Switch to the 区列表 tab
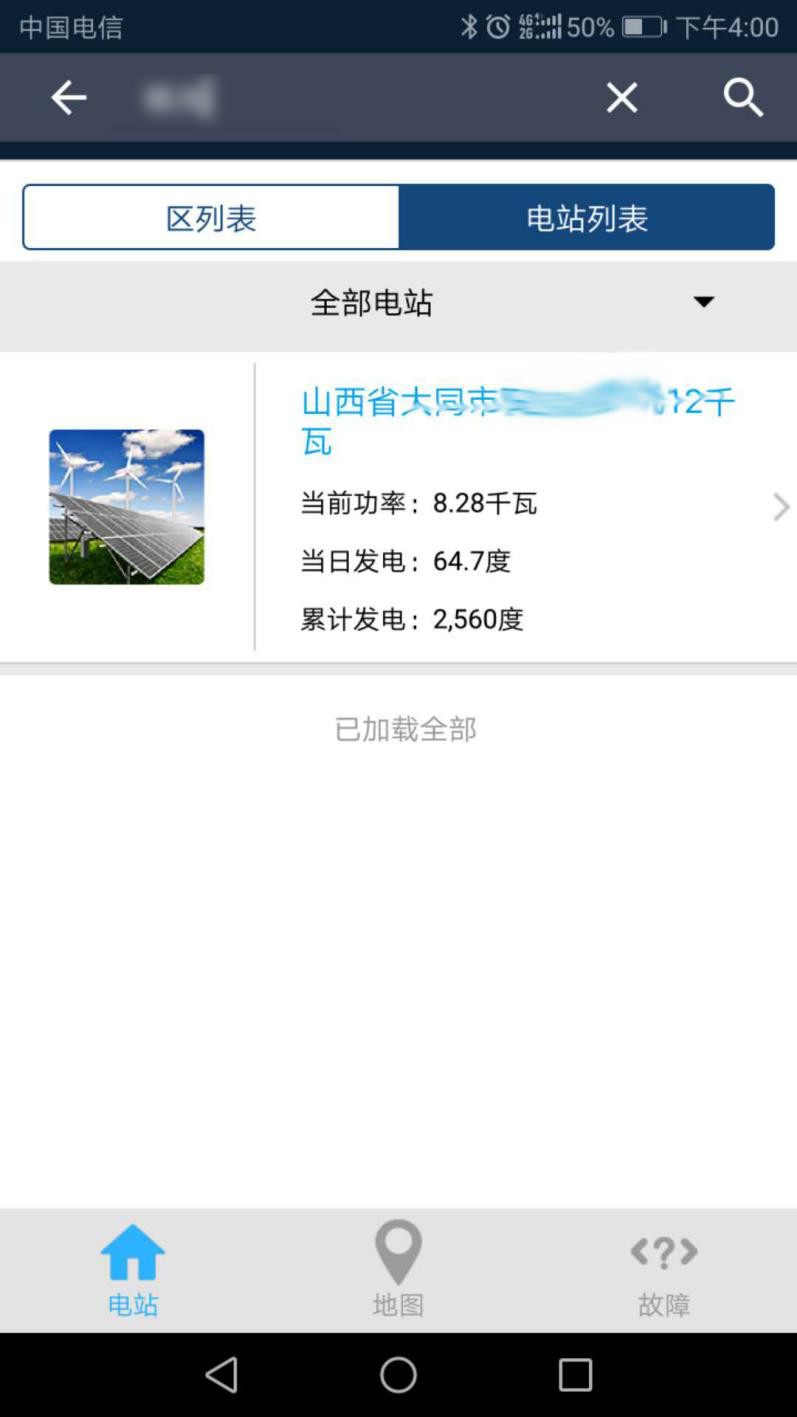The height and width of the screenshot is (1417, 797). point(211,217)
